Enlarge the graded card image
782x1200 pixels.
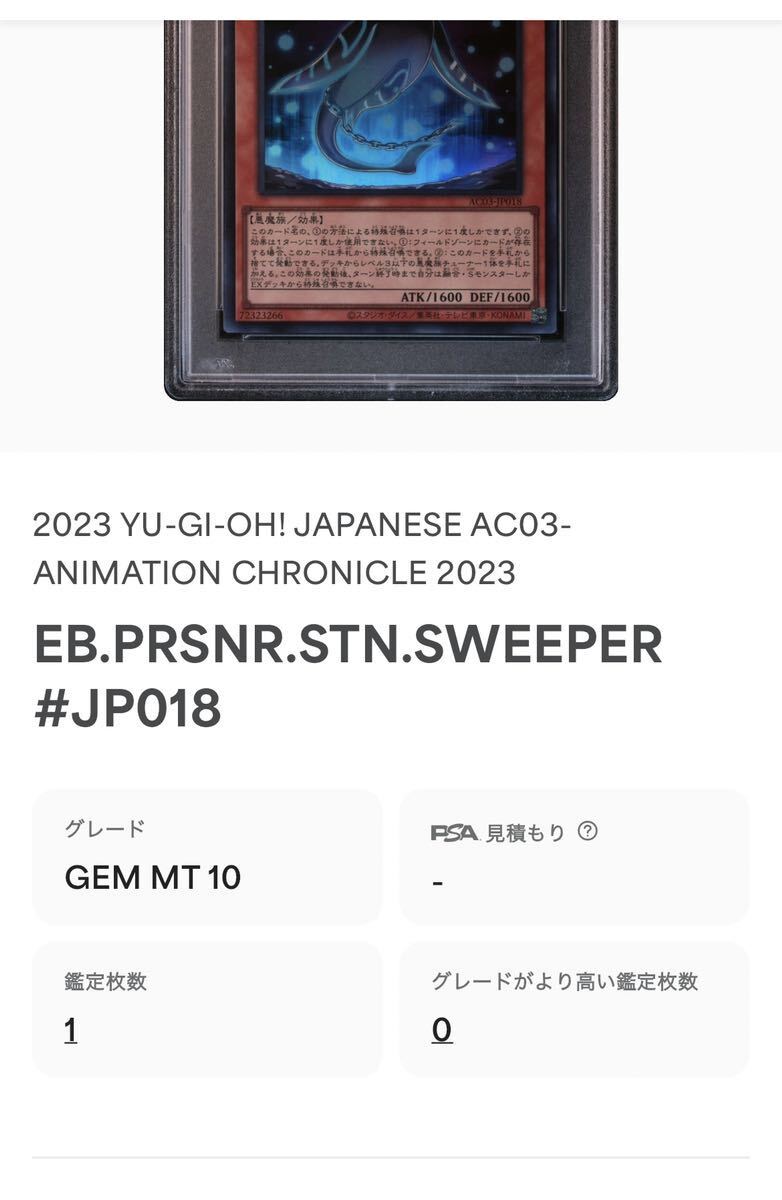(x=391, y=200)
